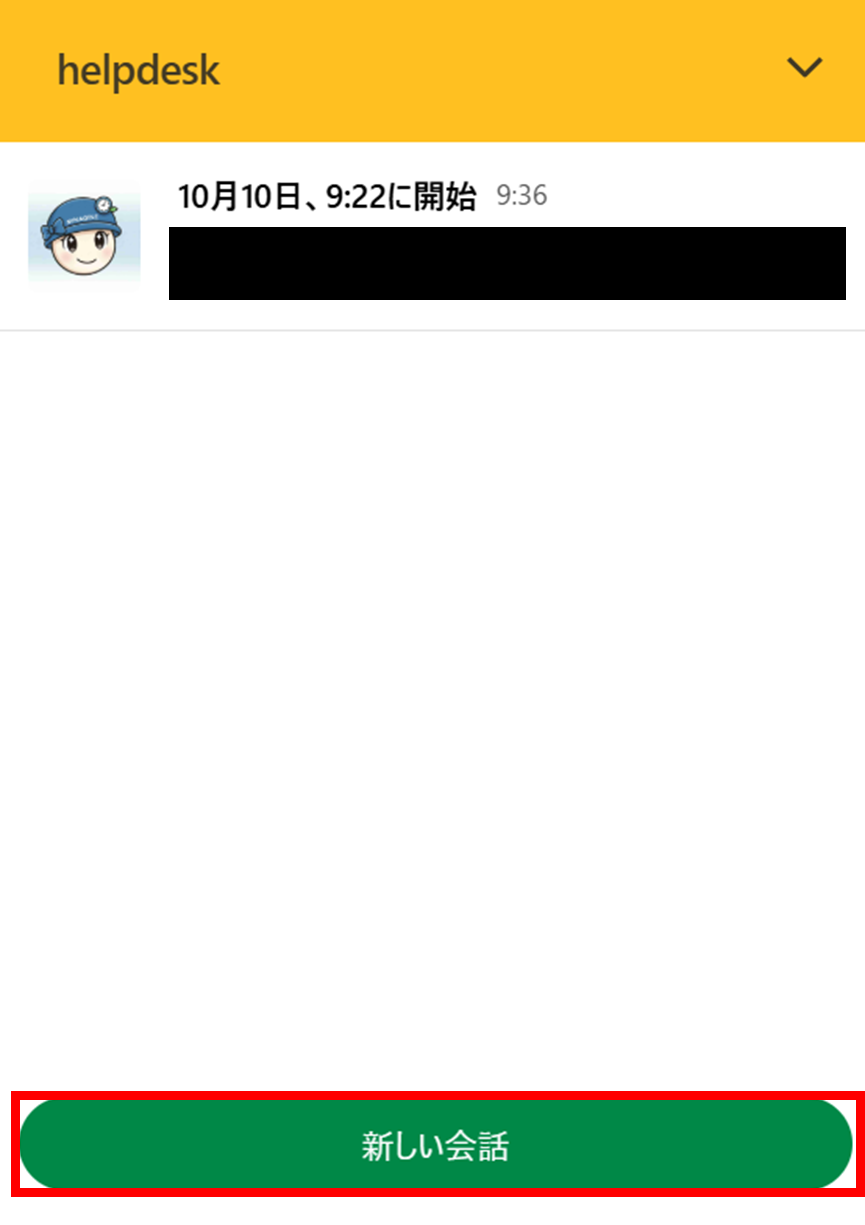This screenshot has height=1225, width=865.
Task: Start a new chat with 新しい会話
Action: 435,1145
